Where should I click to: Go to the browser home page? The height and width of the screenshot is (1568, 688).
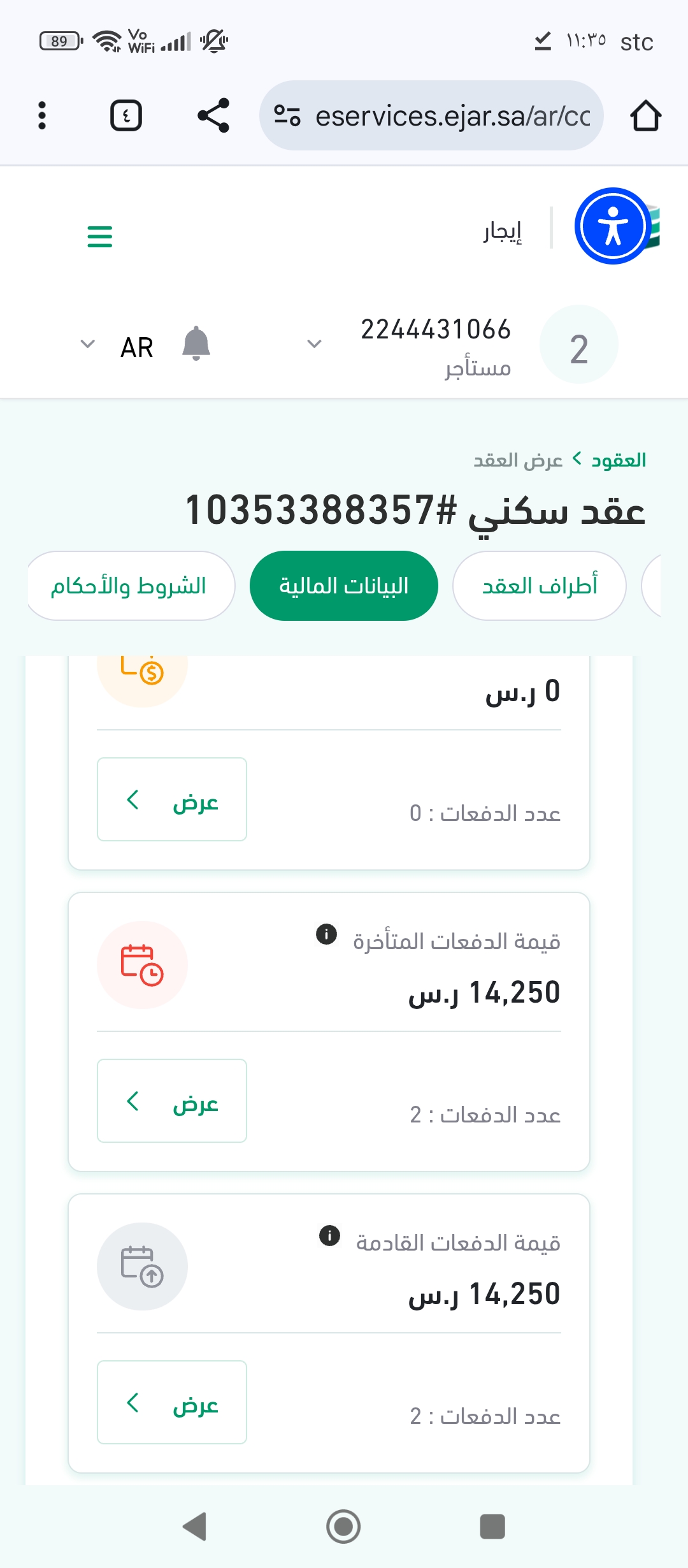645,115
